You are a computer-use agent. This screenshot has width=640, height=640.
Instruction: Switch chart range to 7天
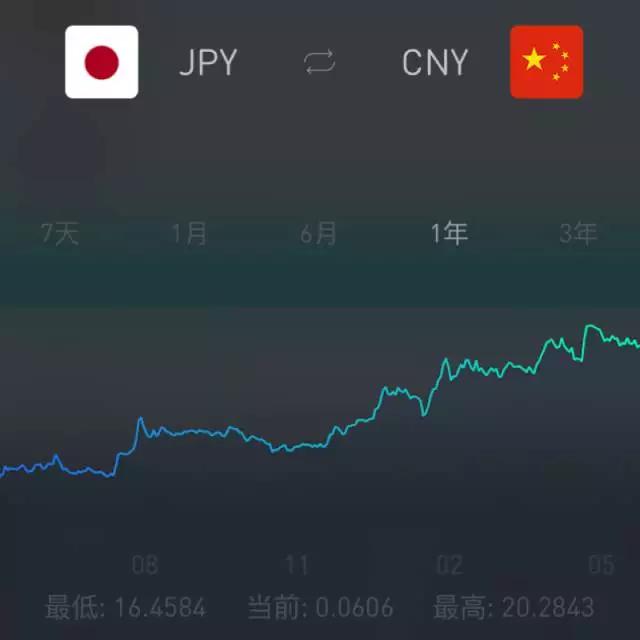tap(60, 234)
